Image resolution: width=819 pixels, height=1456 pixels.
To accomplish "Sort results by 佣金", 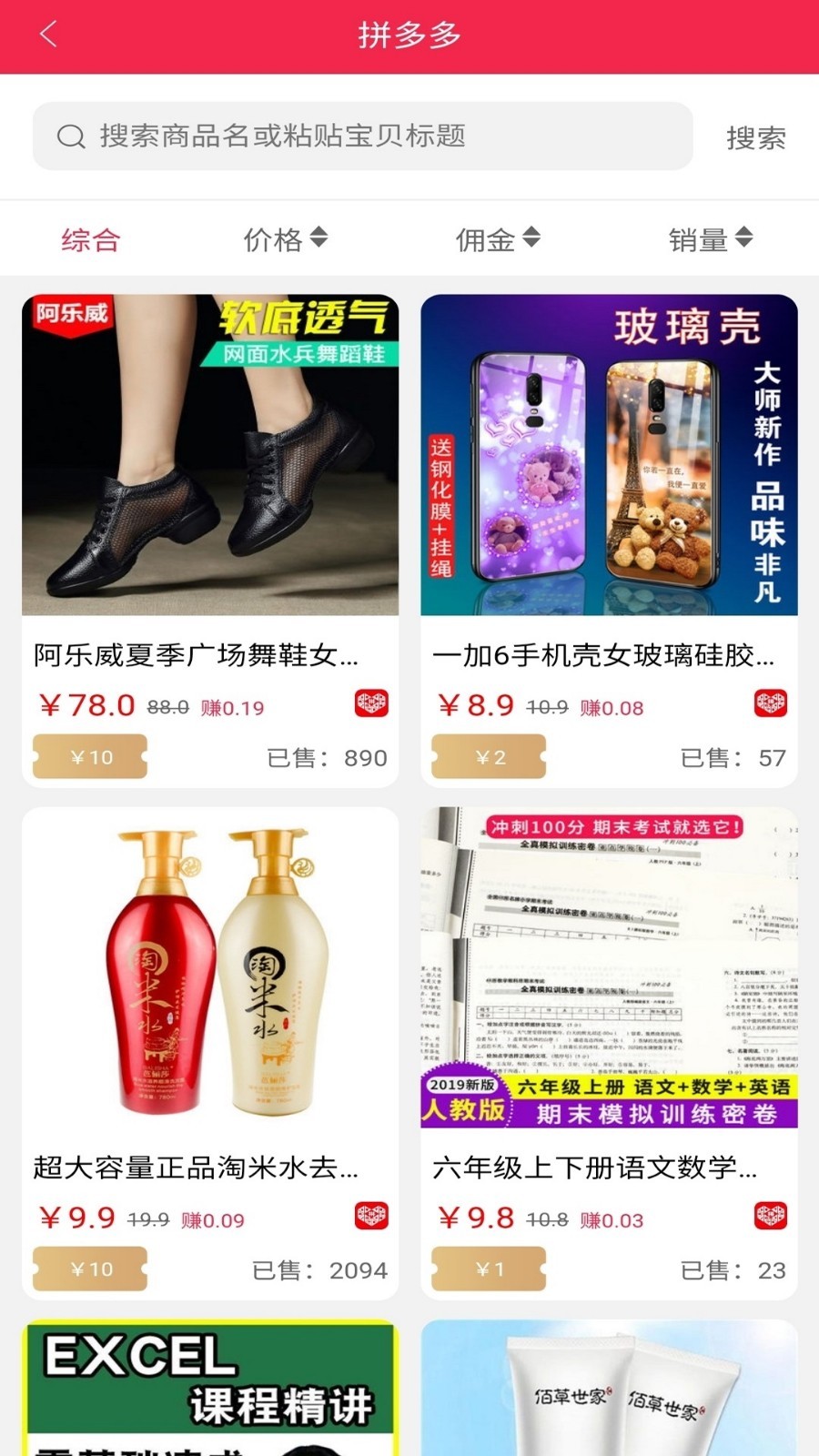I will pos(498,239).
